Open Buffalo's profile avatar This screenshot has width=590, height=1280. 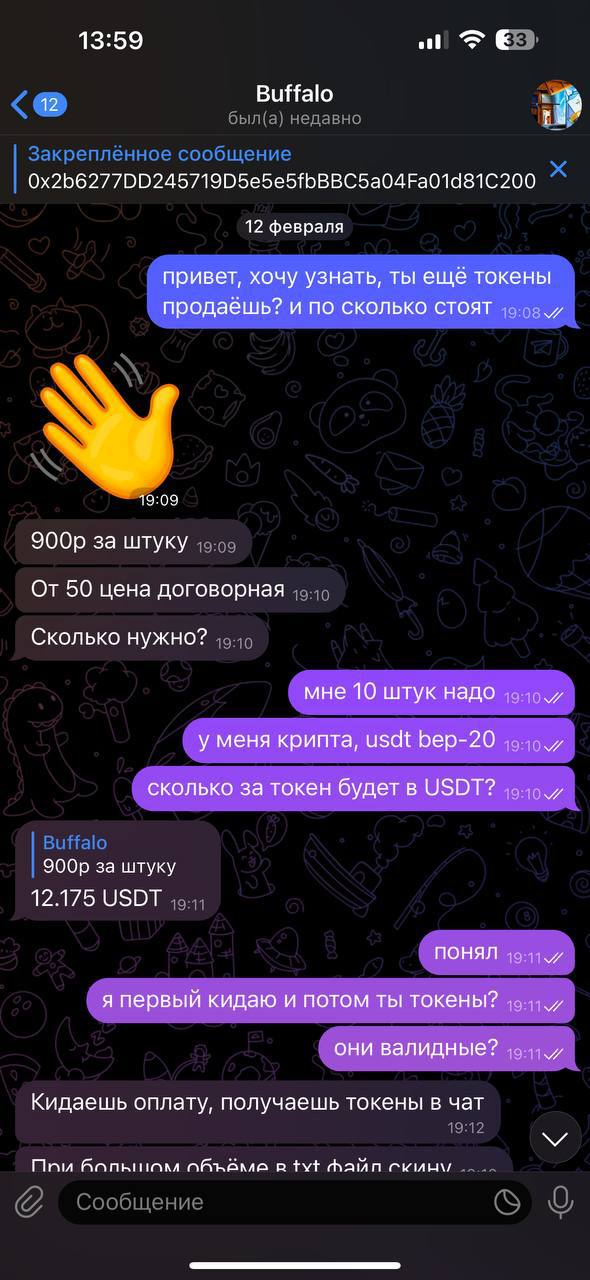point(557,104)
